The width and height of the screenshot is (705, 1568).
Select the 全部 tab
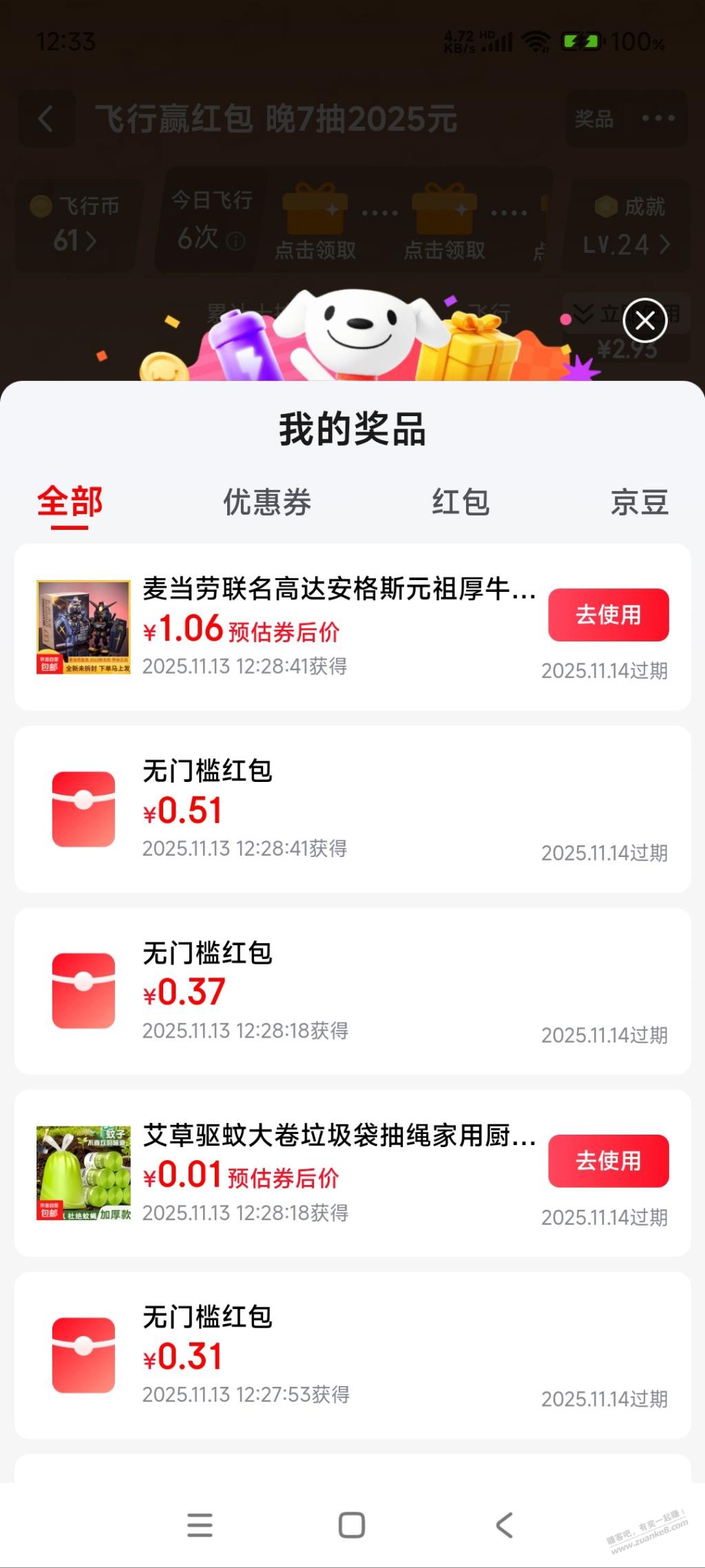[70, 502]
